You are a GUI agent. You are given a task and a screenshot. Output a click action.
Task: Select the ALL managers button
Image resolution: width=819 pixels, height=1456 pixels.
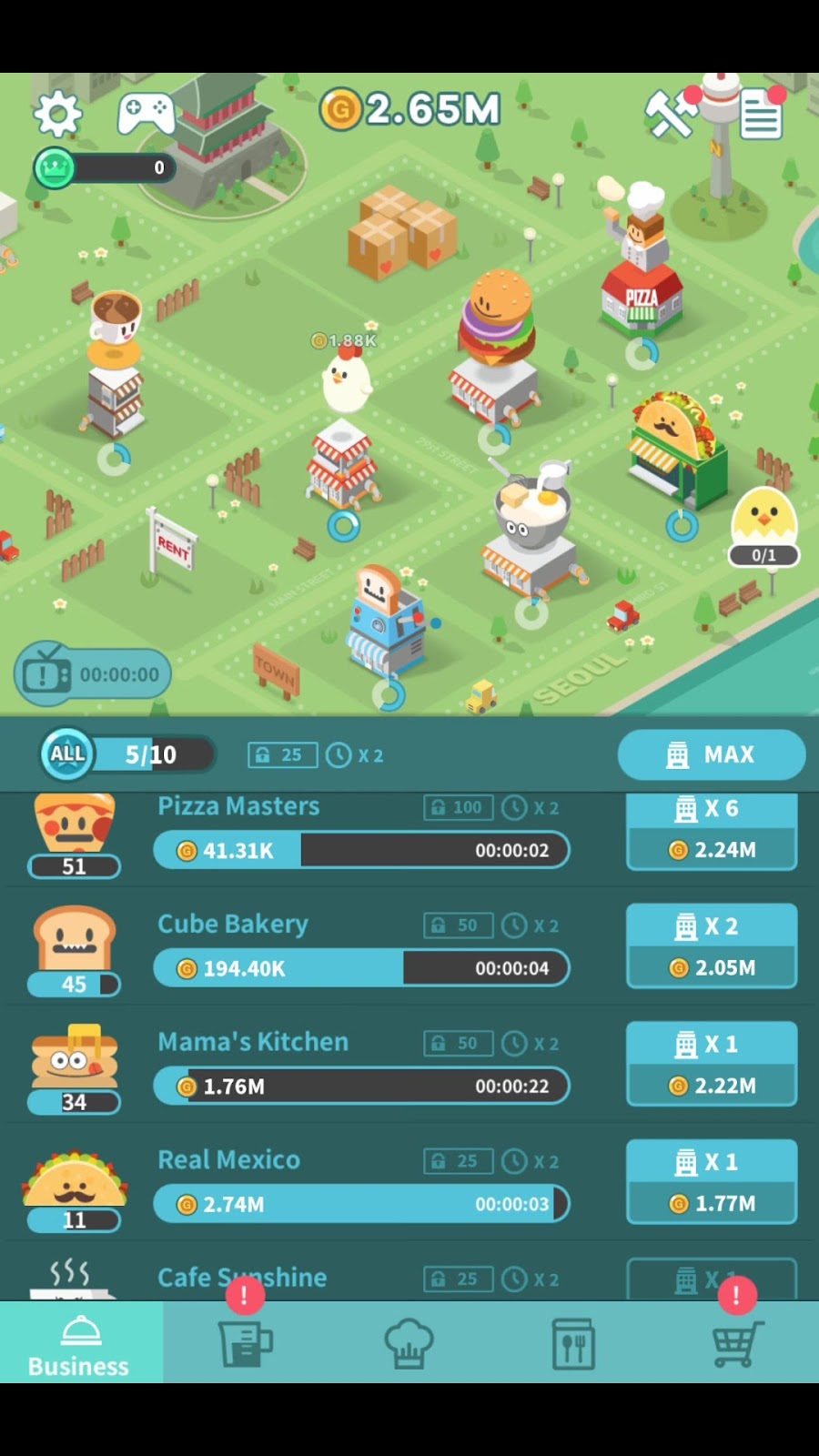pos(67,754)
